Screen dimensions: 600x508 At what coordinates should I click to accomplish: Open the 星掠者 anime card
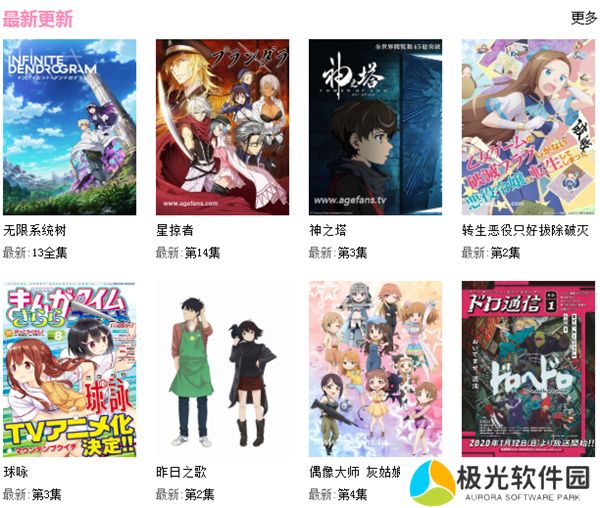coord(222,127)
